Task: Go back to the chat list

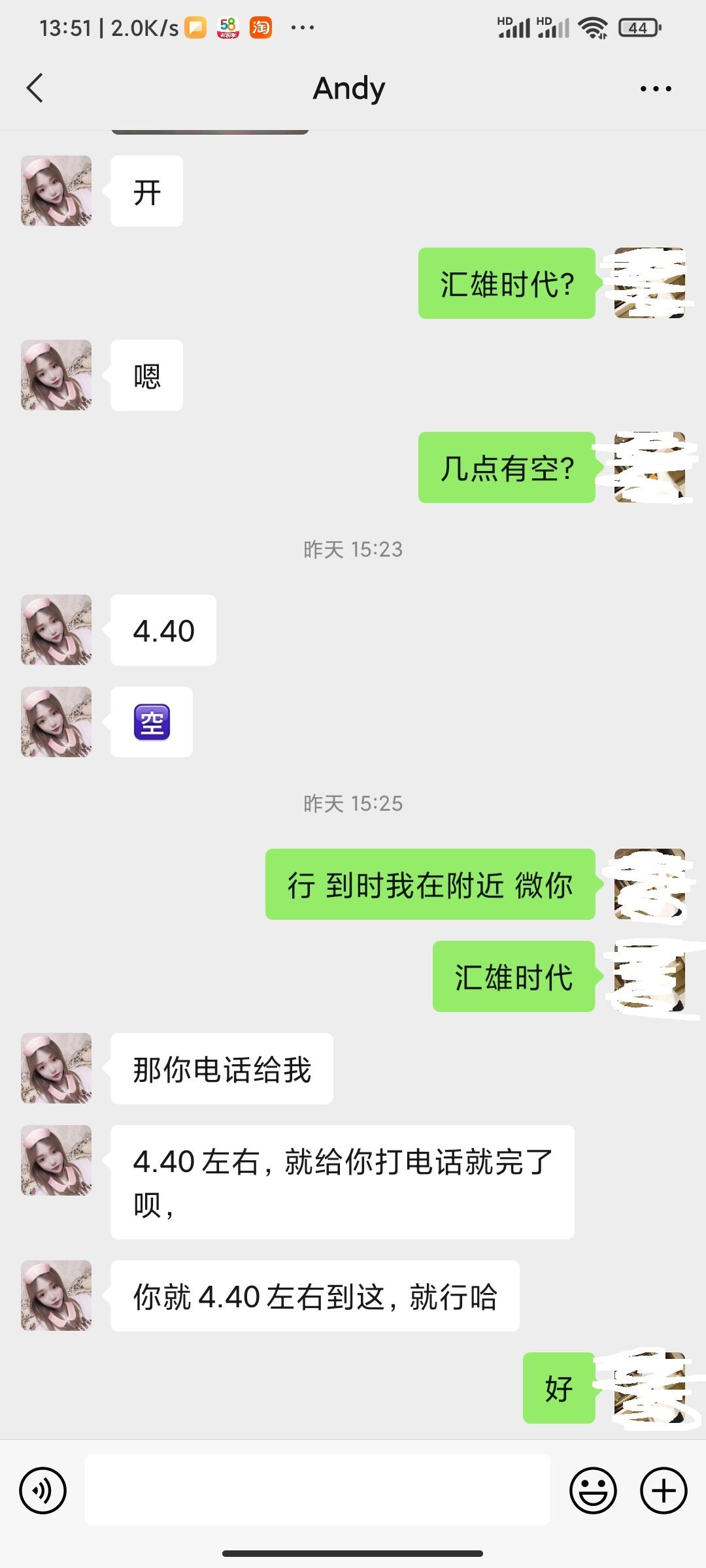Action: click(35, 88)
